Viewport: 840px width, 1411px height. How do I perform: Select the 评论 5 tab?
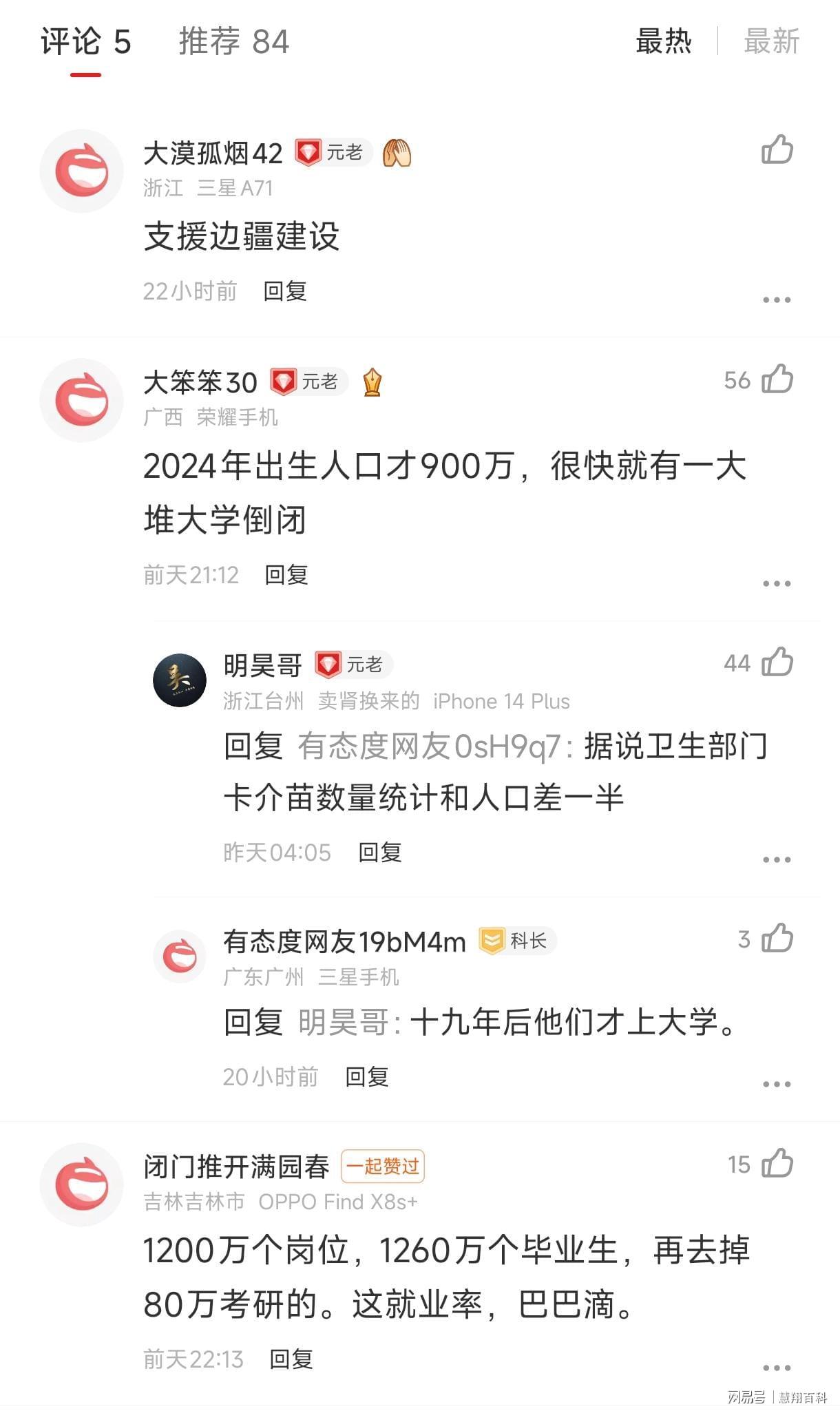tap(85, 41)
